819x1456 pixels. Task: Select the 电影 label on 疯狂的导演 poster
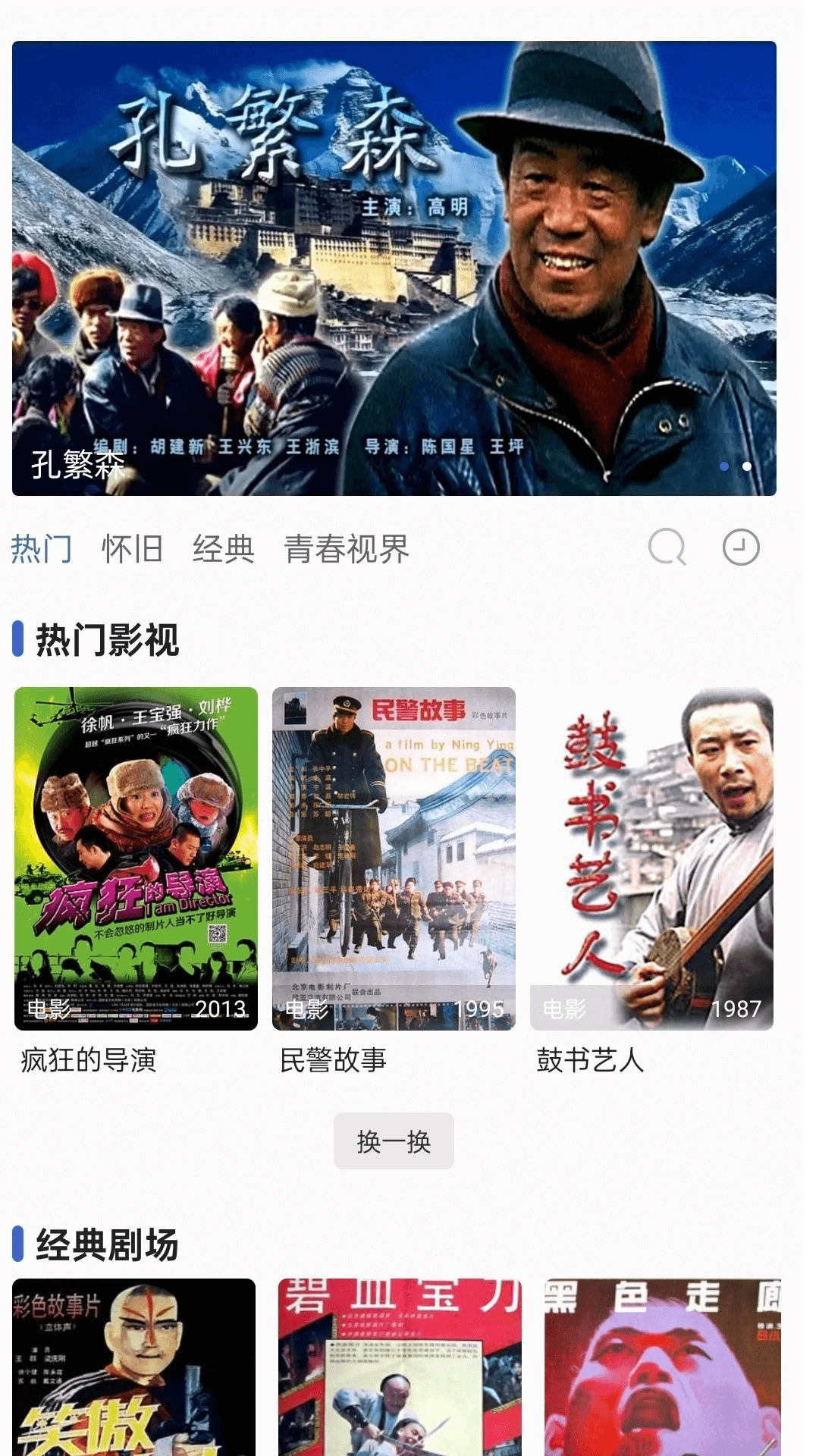47,1009
